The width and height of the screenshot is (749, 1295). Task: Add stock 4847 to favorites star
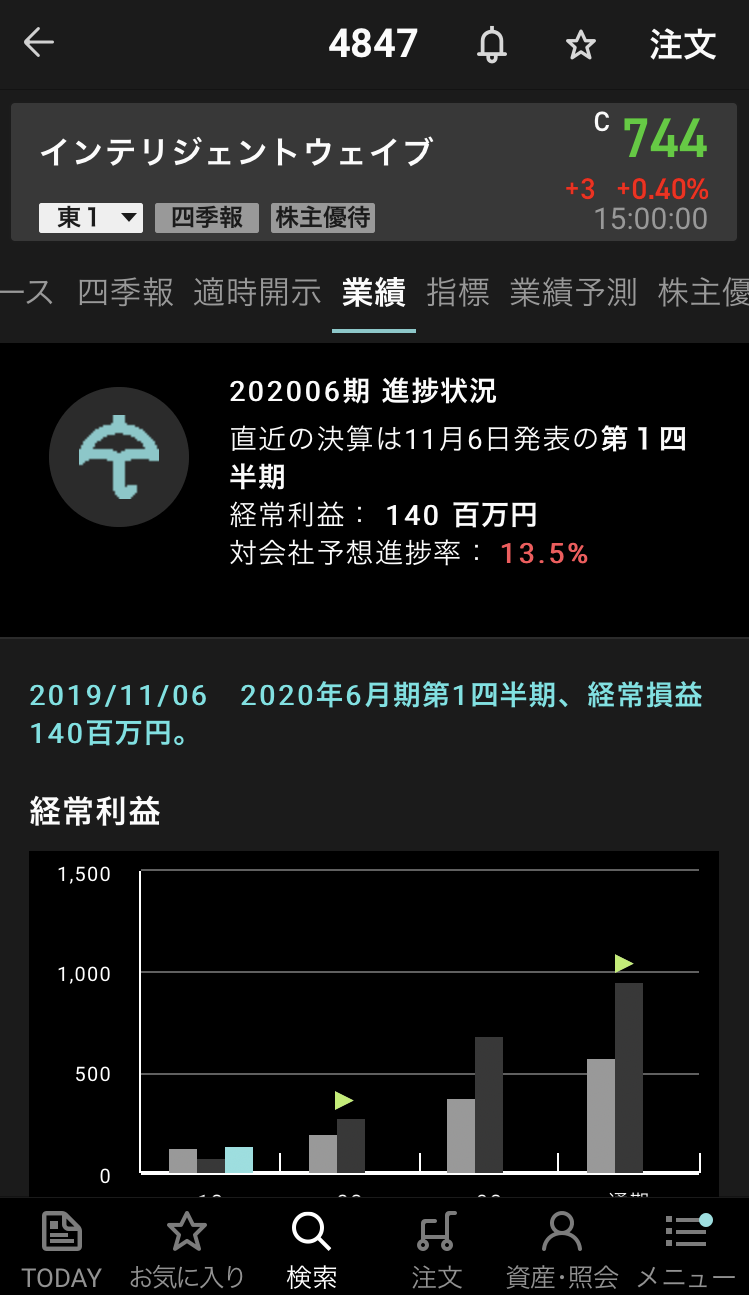[580, 45]
